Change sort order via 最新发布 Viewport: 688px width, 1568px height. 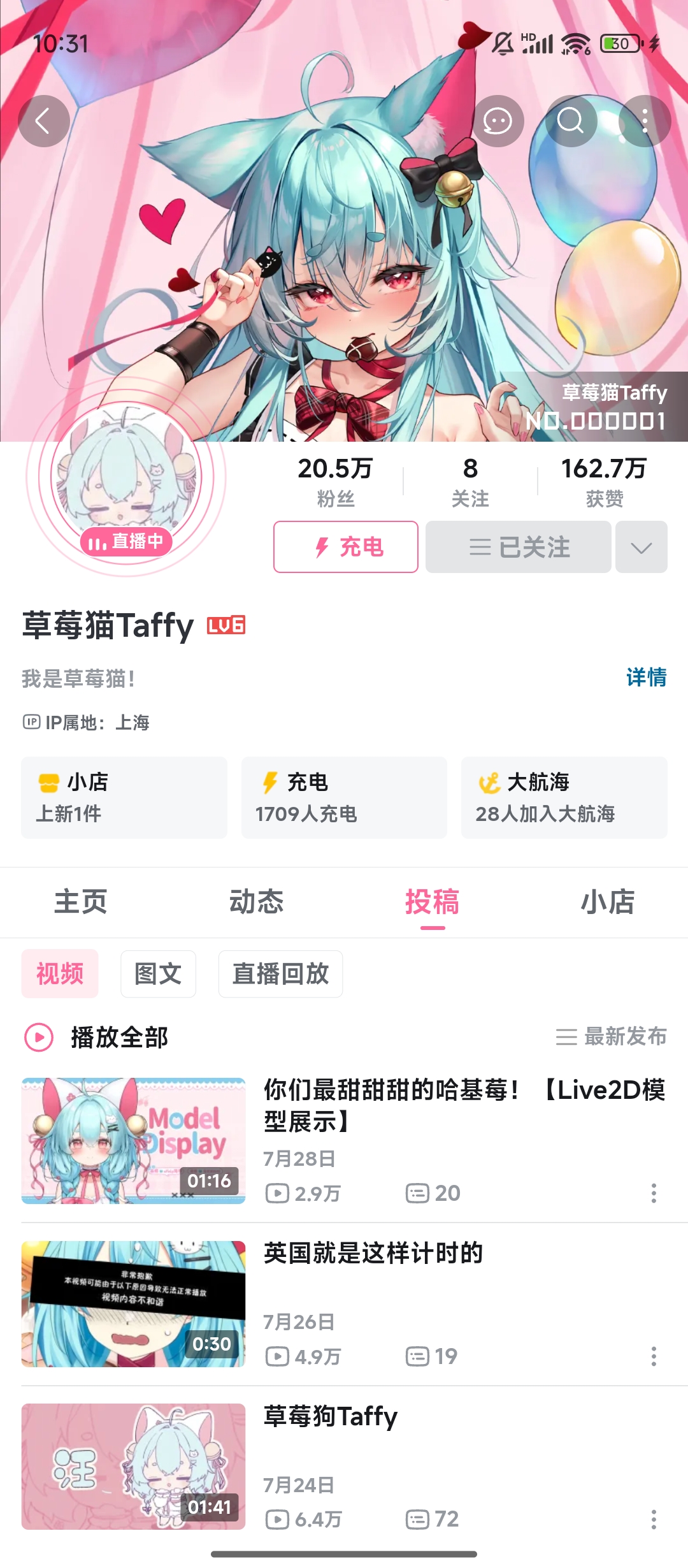click(x=611, y=1036)
